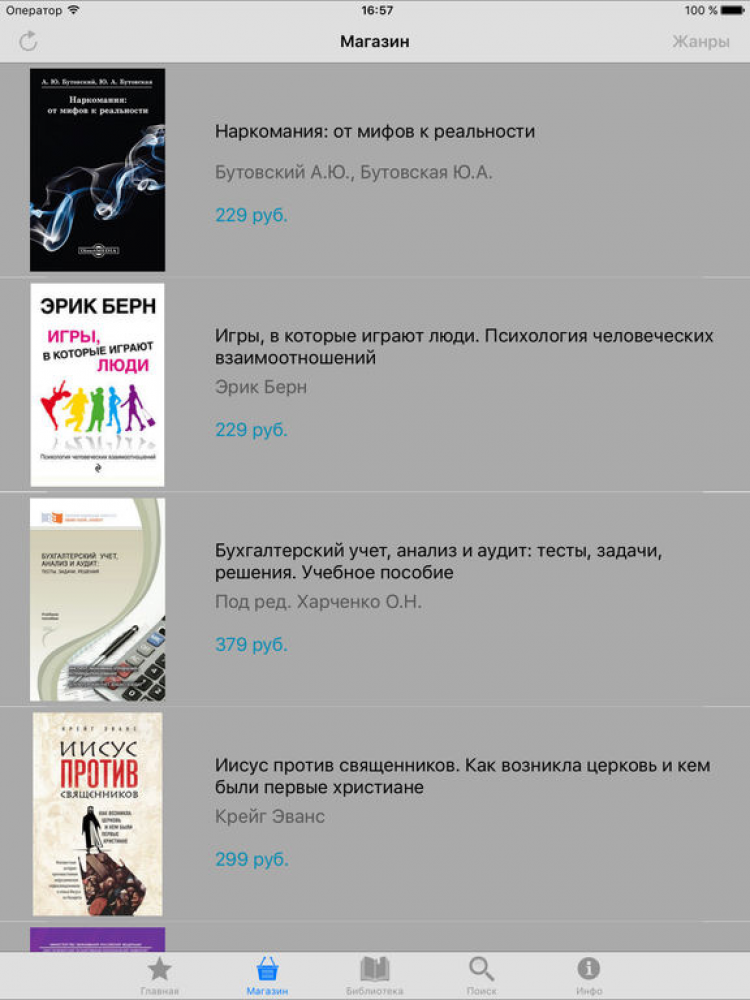Go to the Поиск tab
The width and height of the screenshot is (750, 1000).
point(482,976)
